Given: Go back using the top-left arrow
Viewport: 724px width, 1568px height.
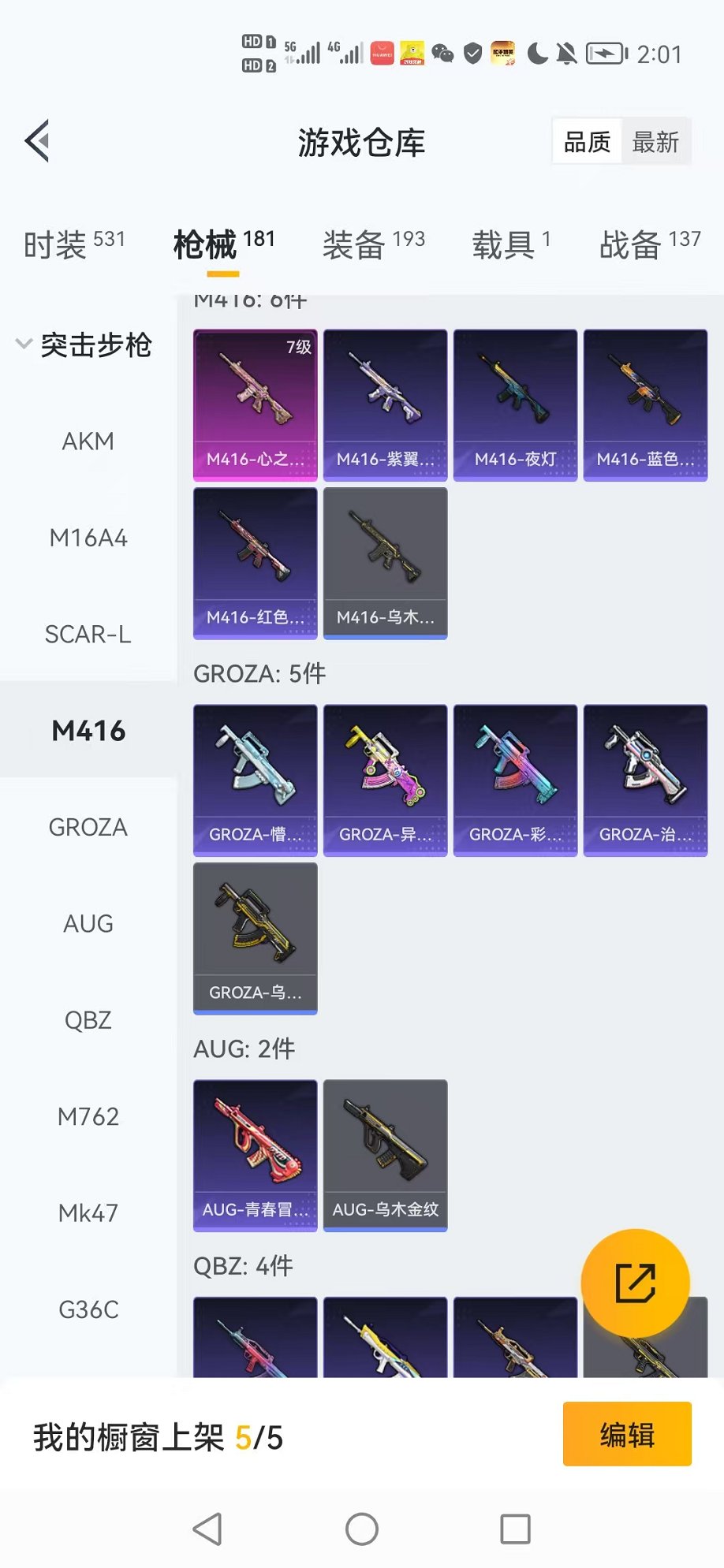Looking at the screenshot, I should [x=37, y=141].
